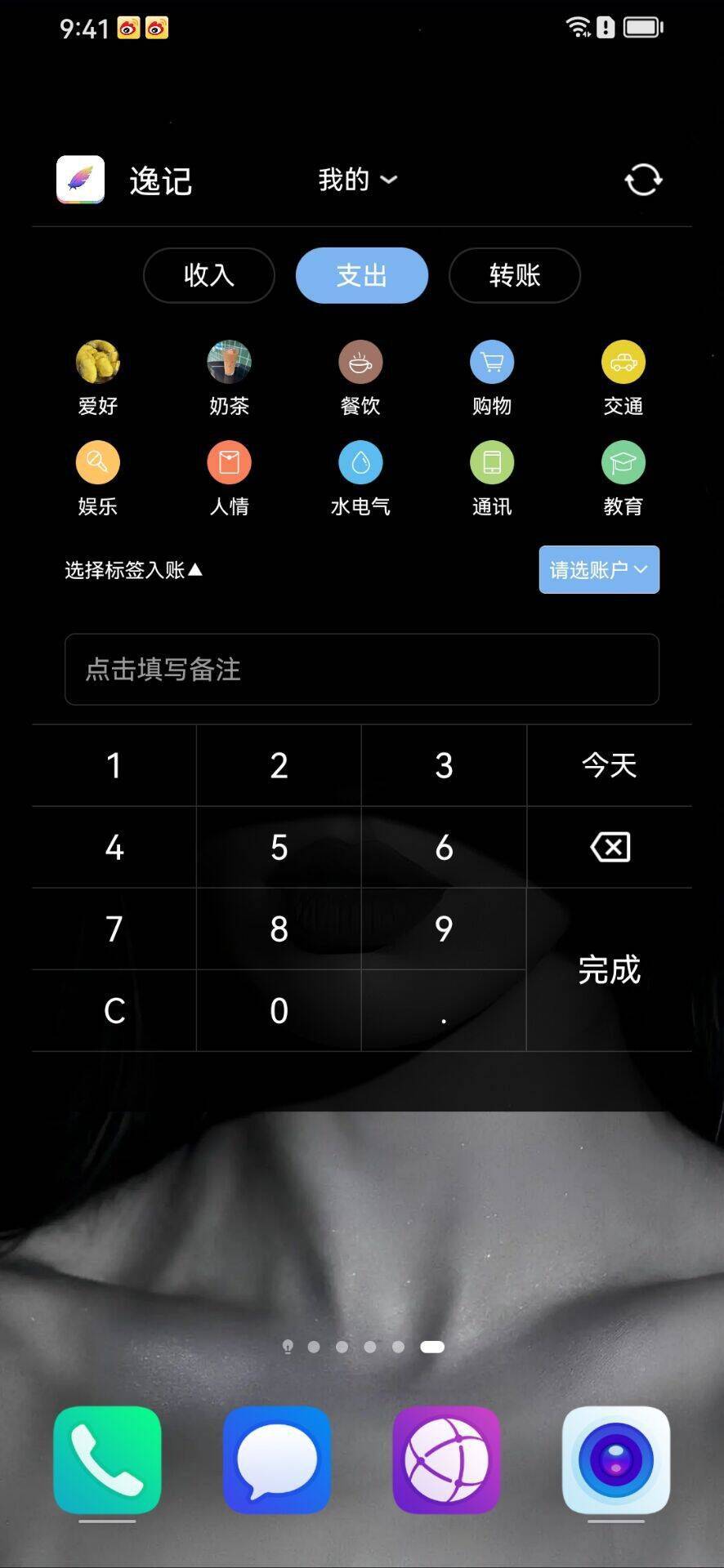Delete last digit with backspace key
724x1568 pixels.
(x=610, y=848)
